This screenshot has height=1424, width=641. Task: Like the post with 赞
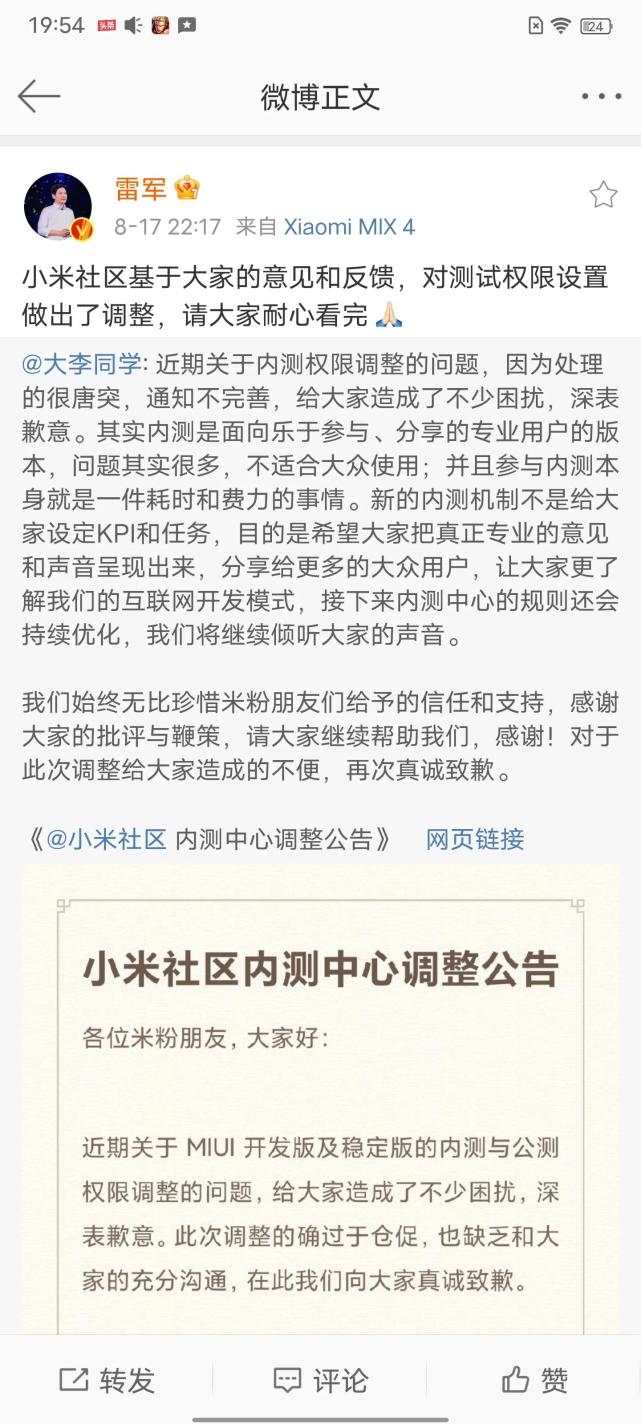[x=535, y=1381]
